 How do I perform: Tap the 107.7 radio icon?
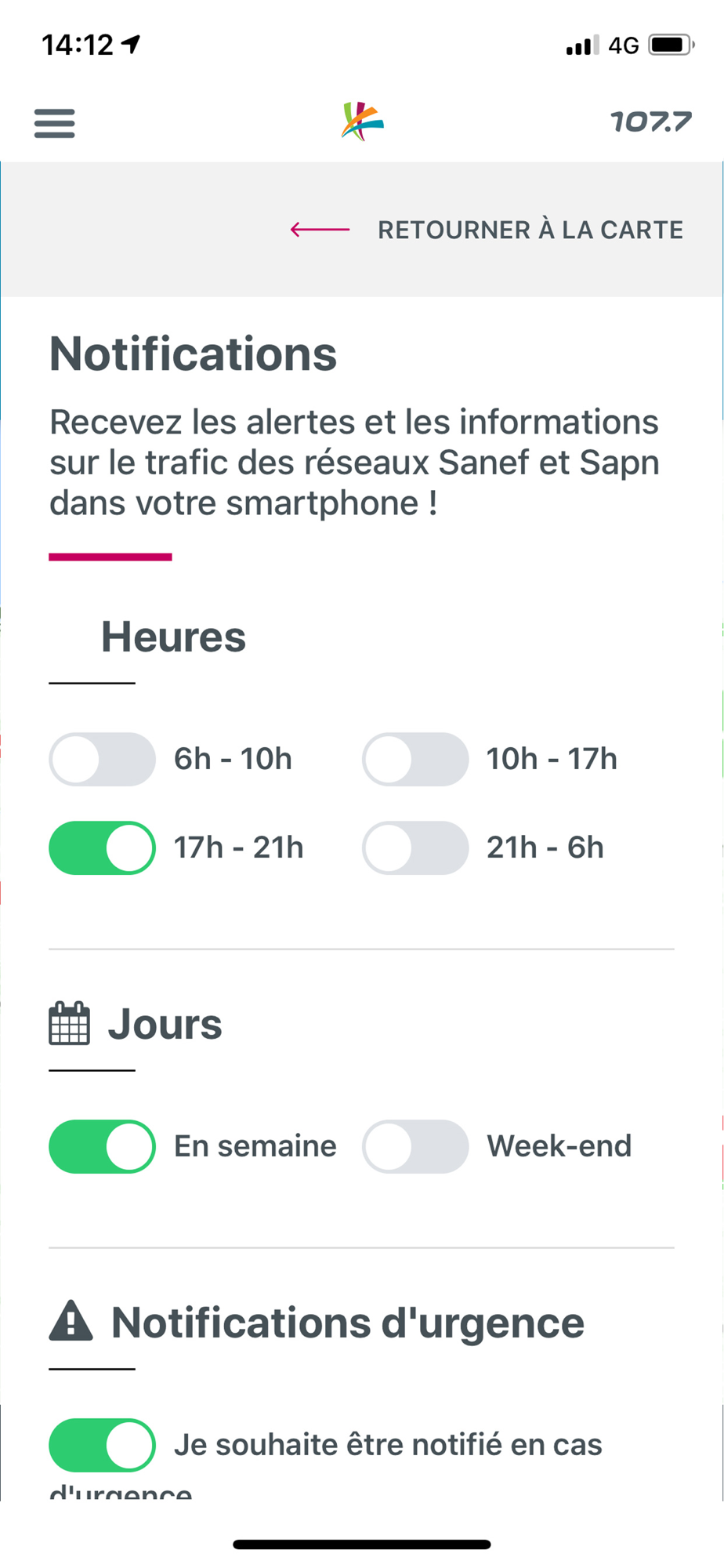click(651, 122)
